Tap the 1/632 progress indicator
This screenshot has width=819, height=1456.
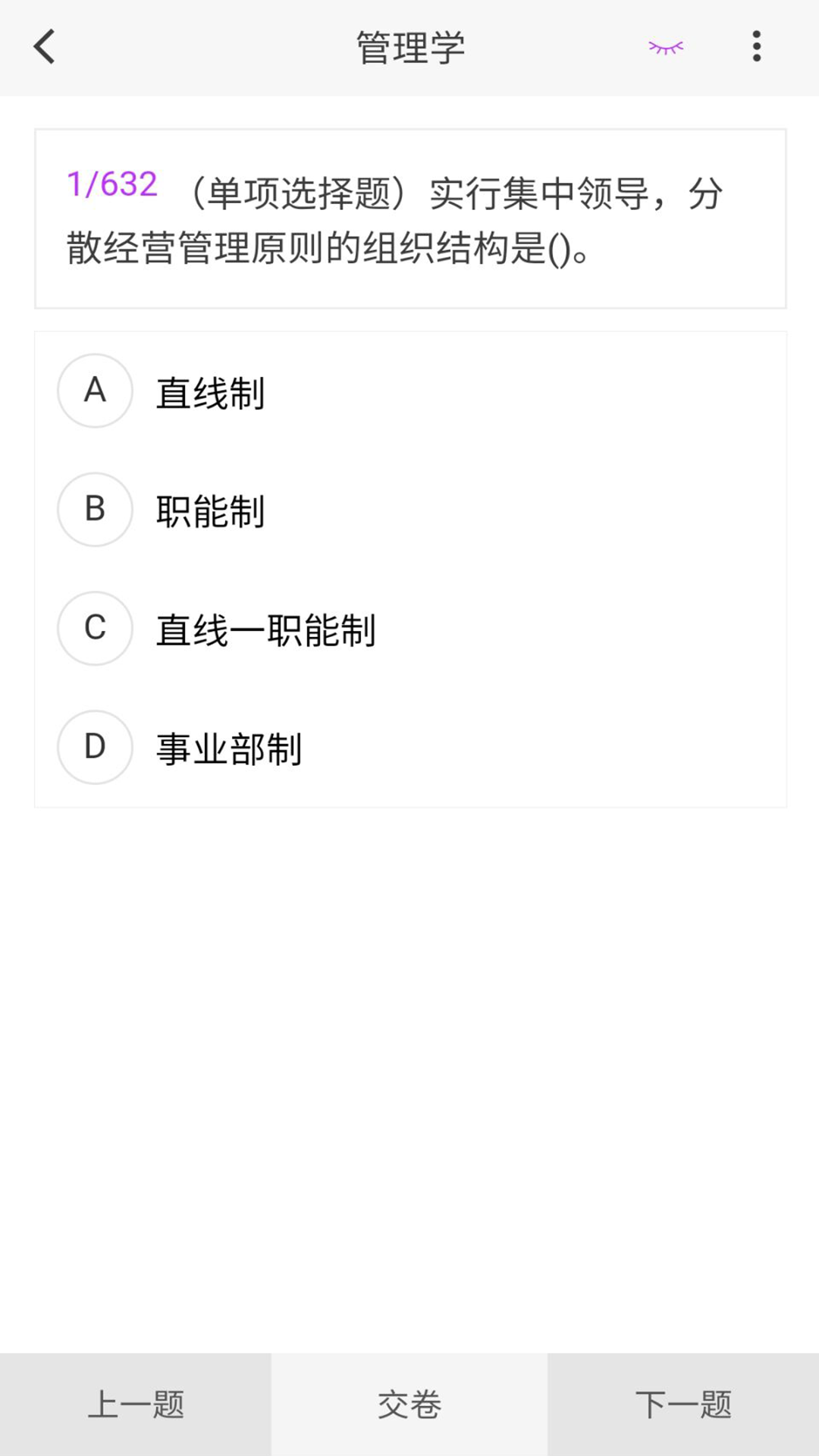point(112,182)
